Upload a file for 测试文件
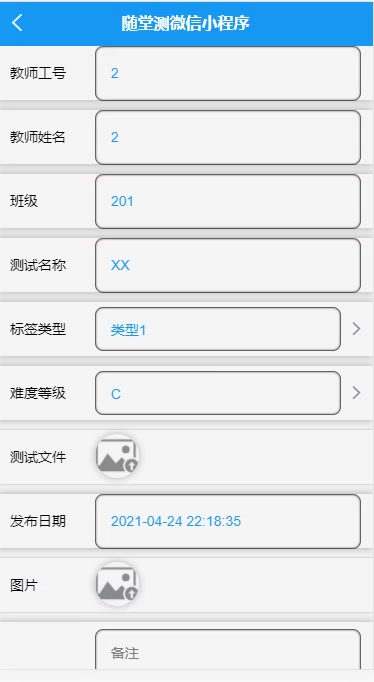This screenshot has width=374, height=682. click(117, 456)
